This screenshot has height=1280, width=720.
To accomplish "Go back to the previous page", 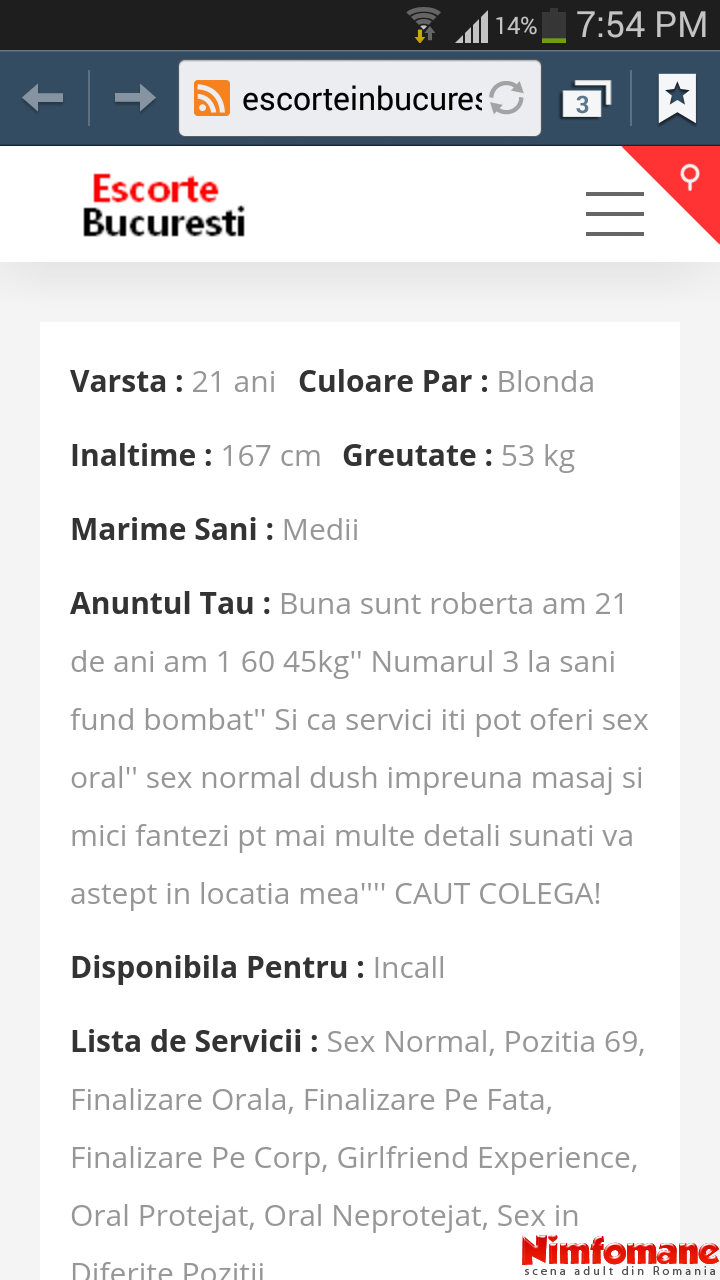I will pyautogui.click(x=42, y=98).
